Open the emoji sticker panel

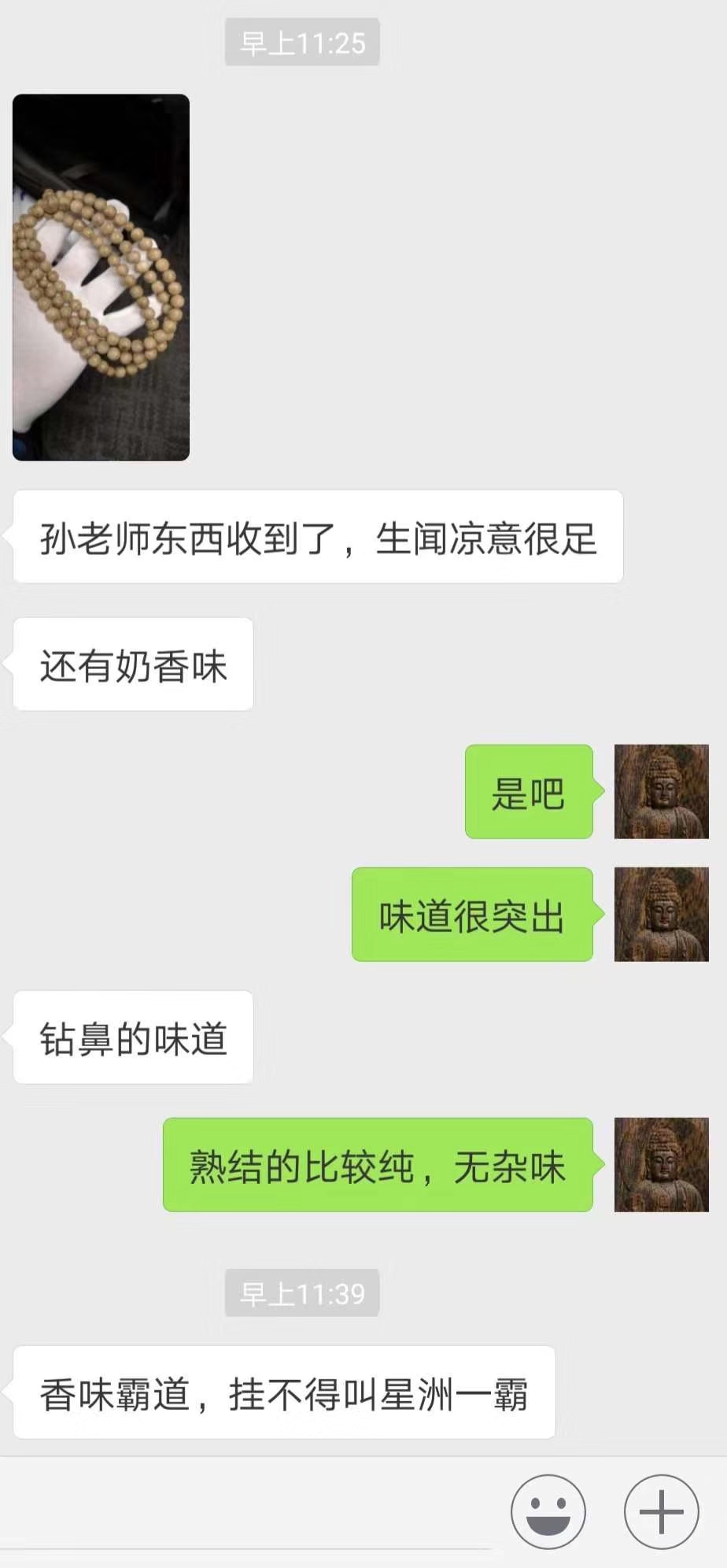click(548, 1511)
